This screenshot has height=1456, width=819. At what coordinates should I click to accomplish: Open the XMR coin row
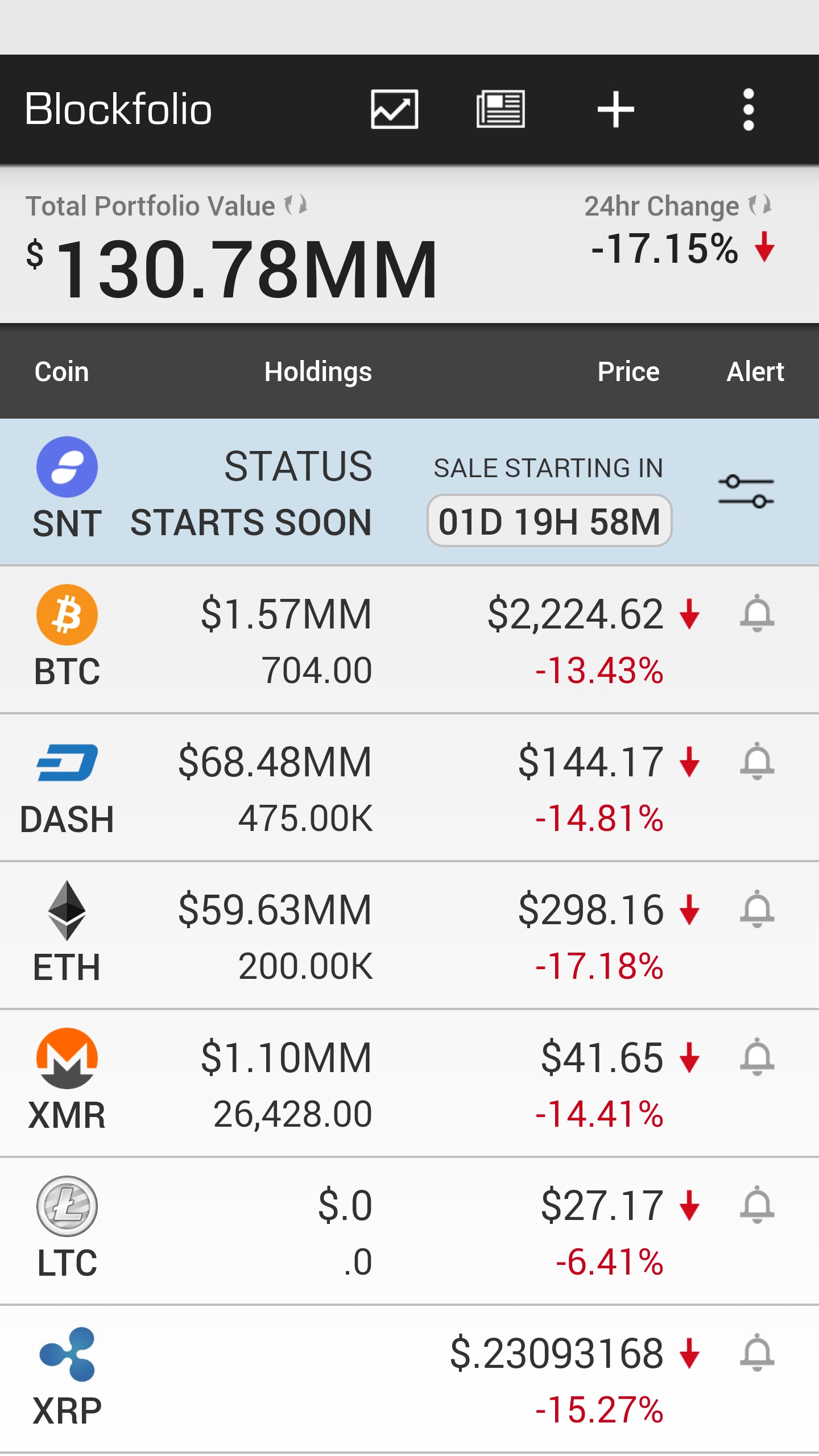[x=409, y=1083]
